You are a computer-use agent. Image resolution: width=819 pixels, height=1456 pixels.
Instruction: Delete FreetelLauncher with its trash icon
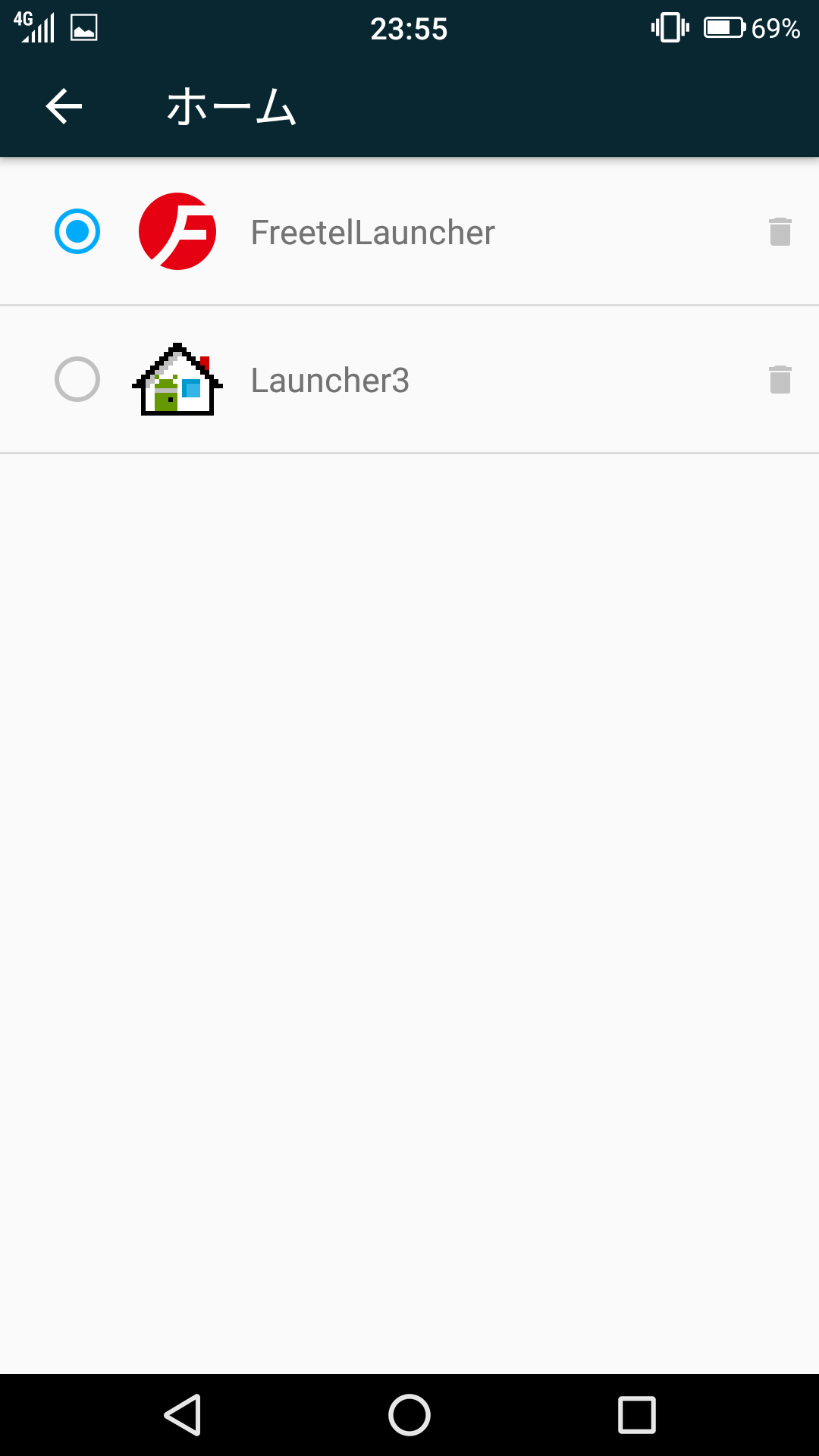click(780, 232)
